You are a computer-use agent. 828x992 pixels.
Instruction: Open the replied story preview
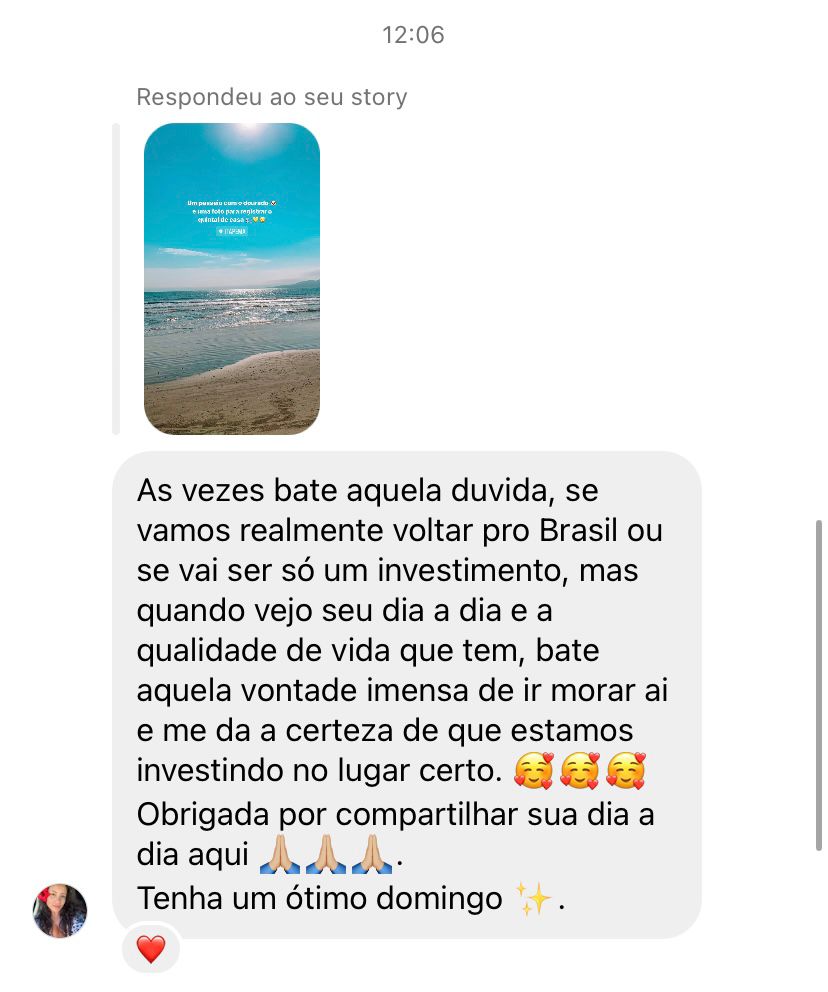click(232, 277)
